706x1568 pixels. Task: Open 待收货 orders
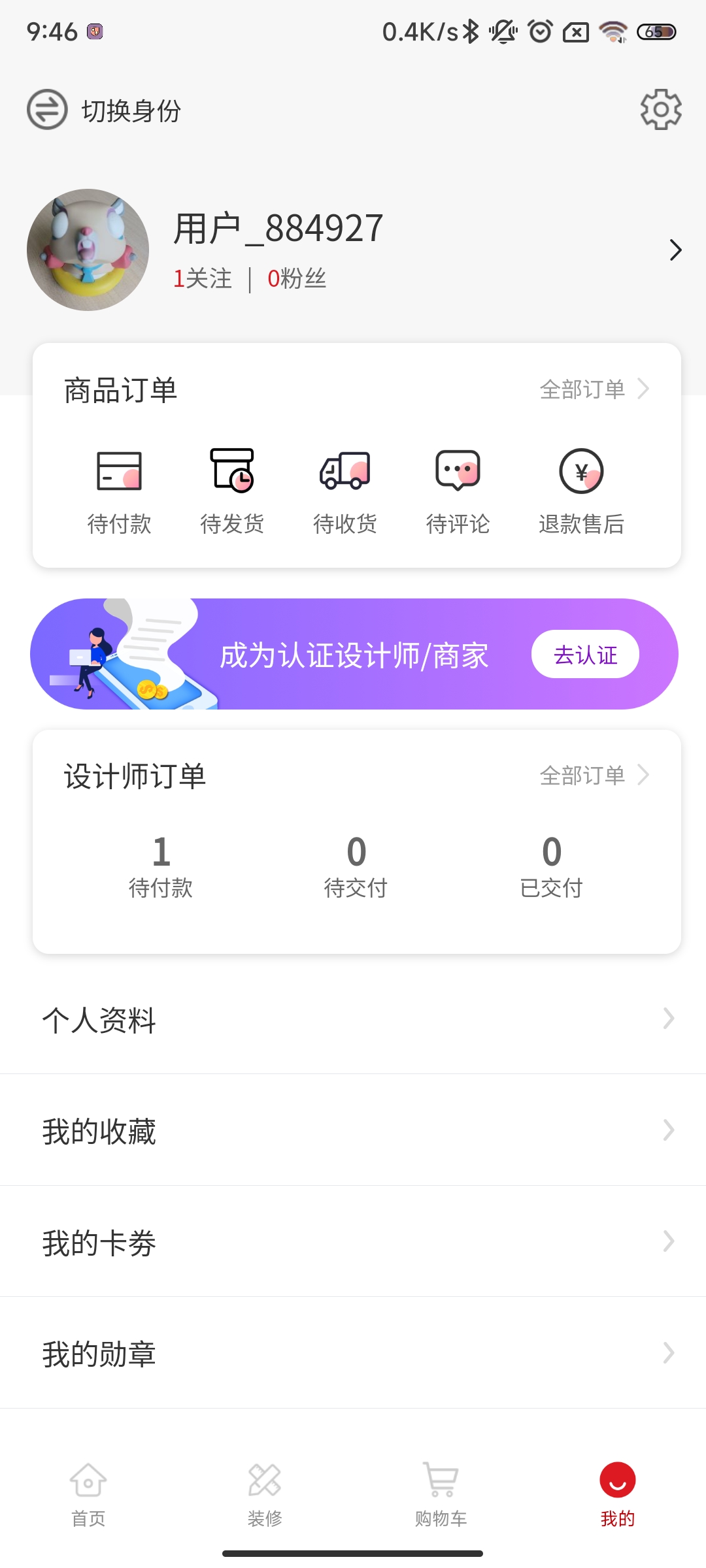click(x=345, y=491)
